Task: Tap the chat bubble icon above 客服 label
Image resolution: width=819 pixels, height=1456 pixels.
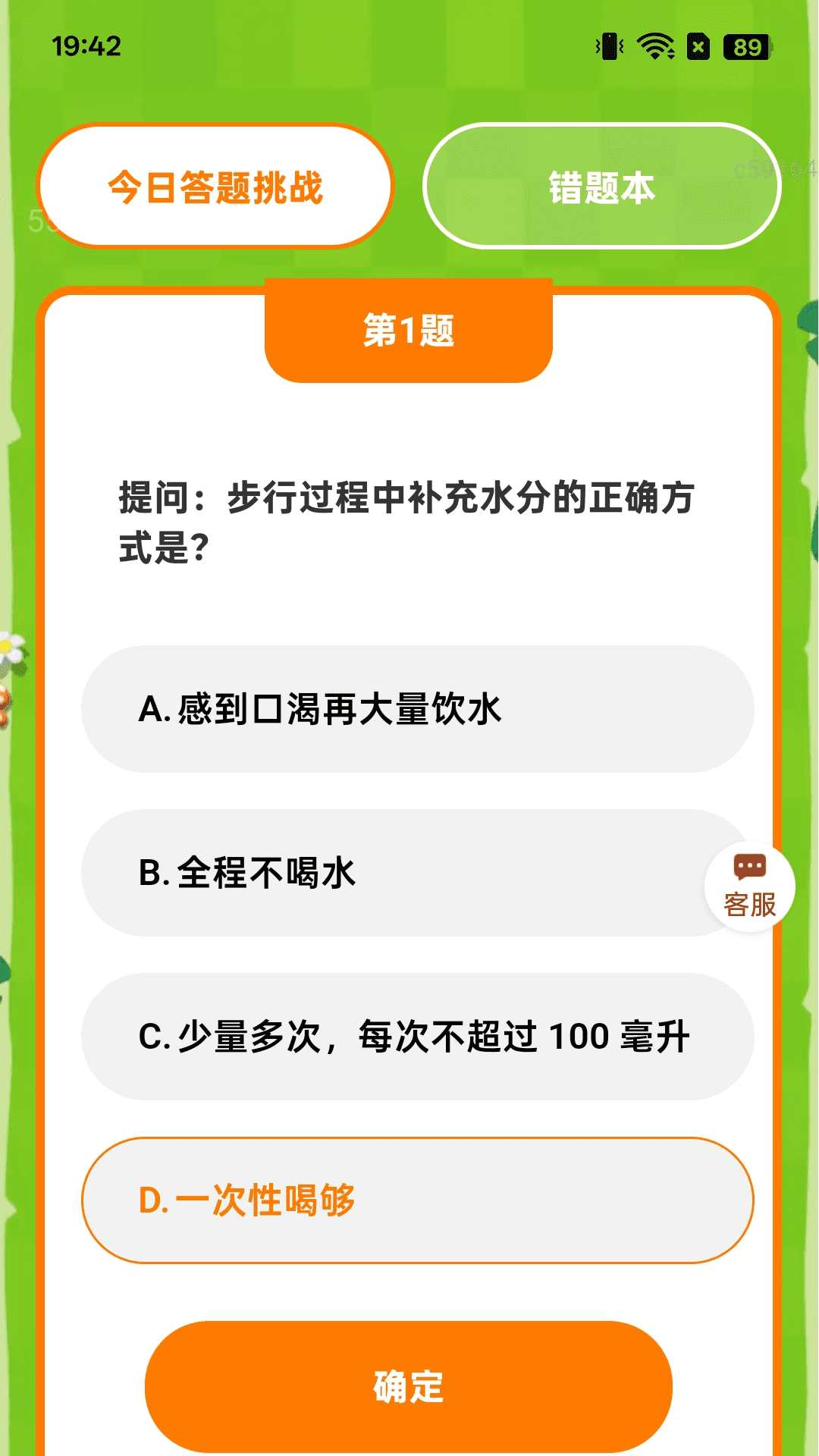Action: [x=748, y=867]
